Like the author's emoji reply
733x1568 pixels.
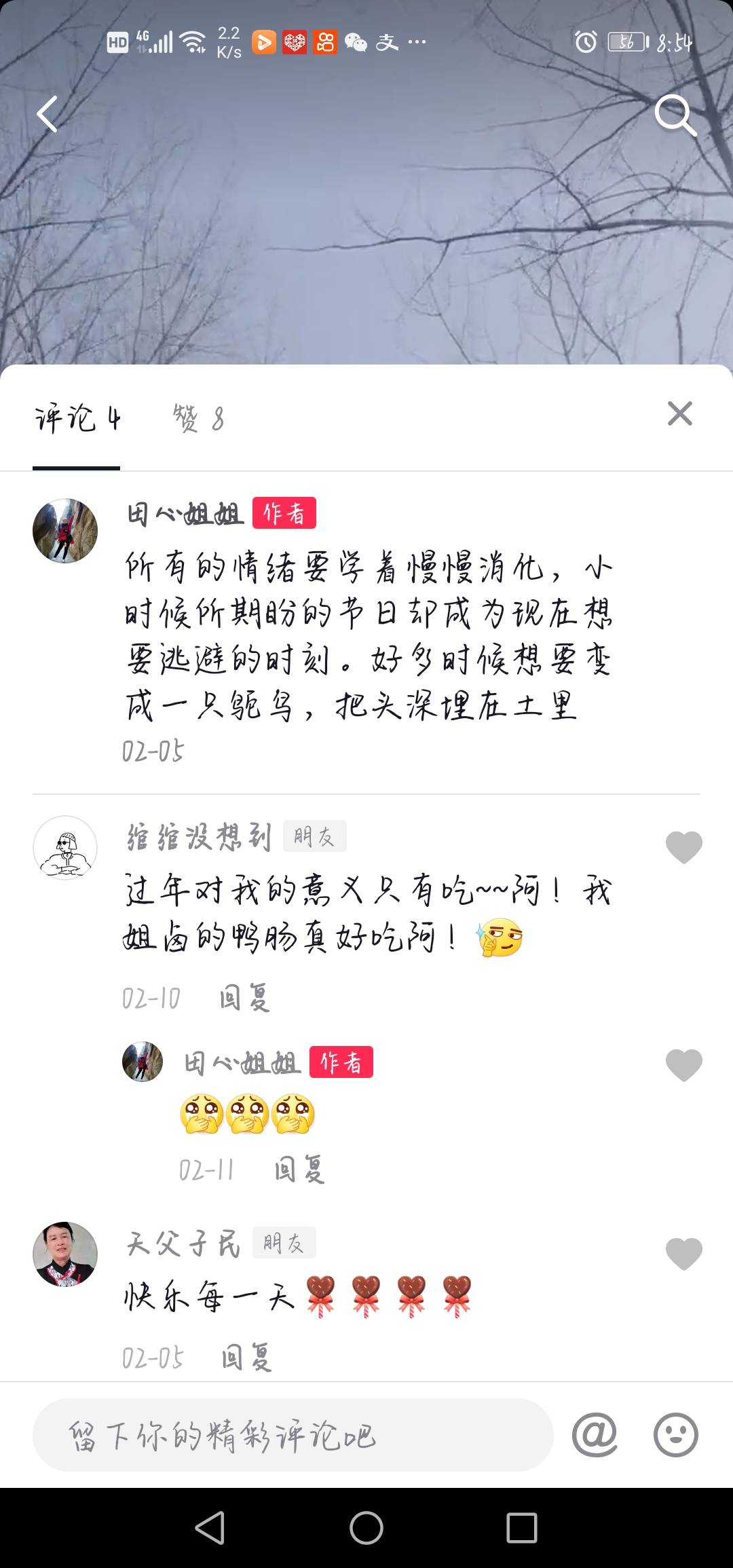684,1062
